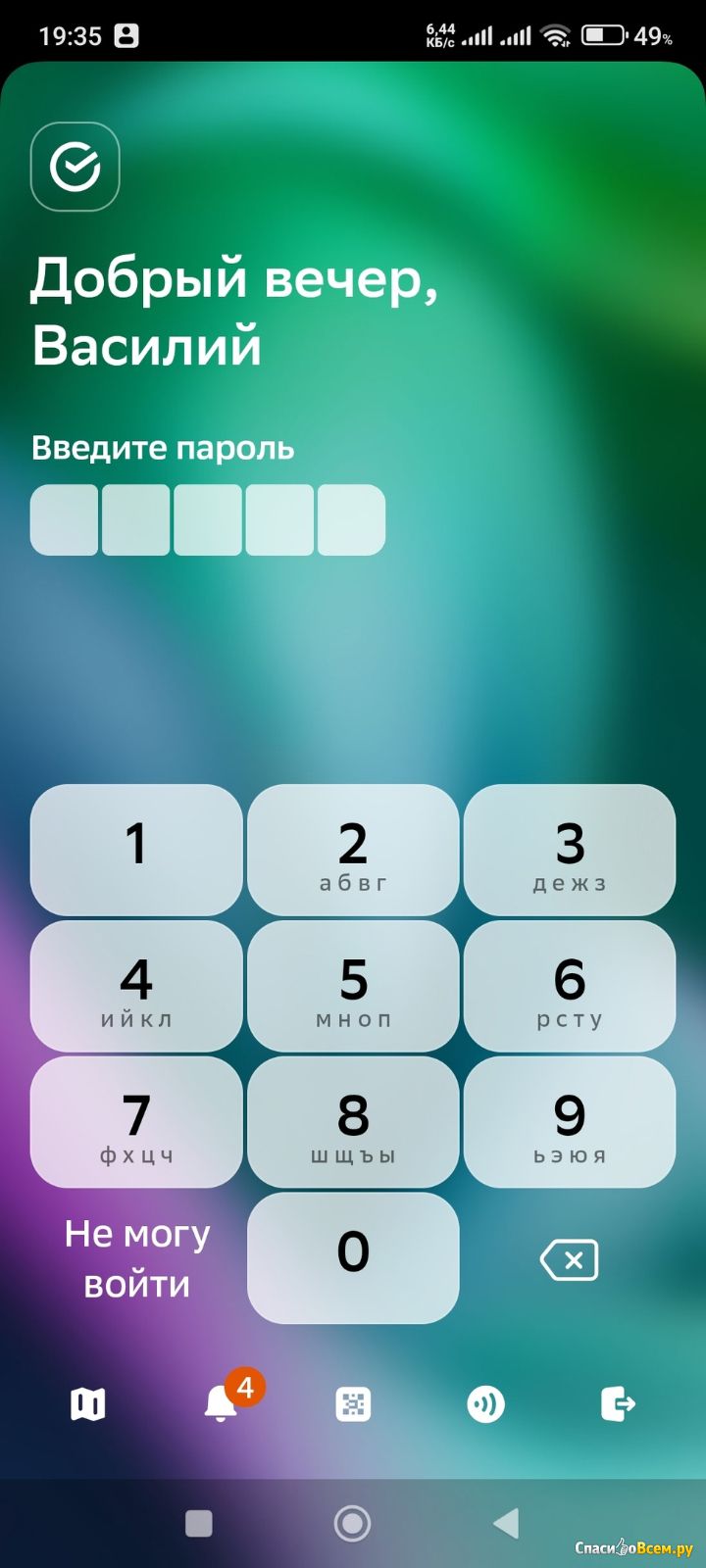Enter digit 3 on the keypad
The width and height of the screenshot is (706, 1568).
tap(570, 850)
